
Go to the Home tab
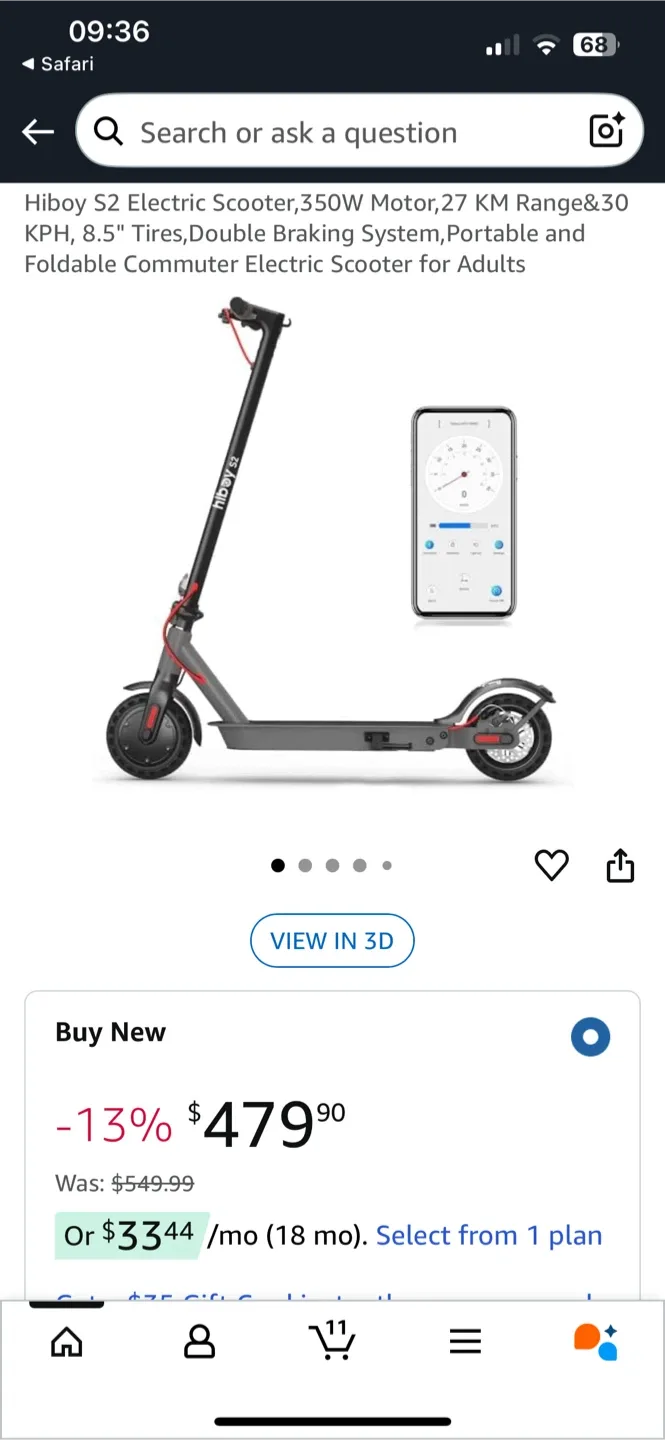67,1341
